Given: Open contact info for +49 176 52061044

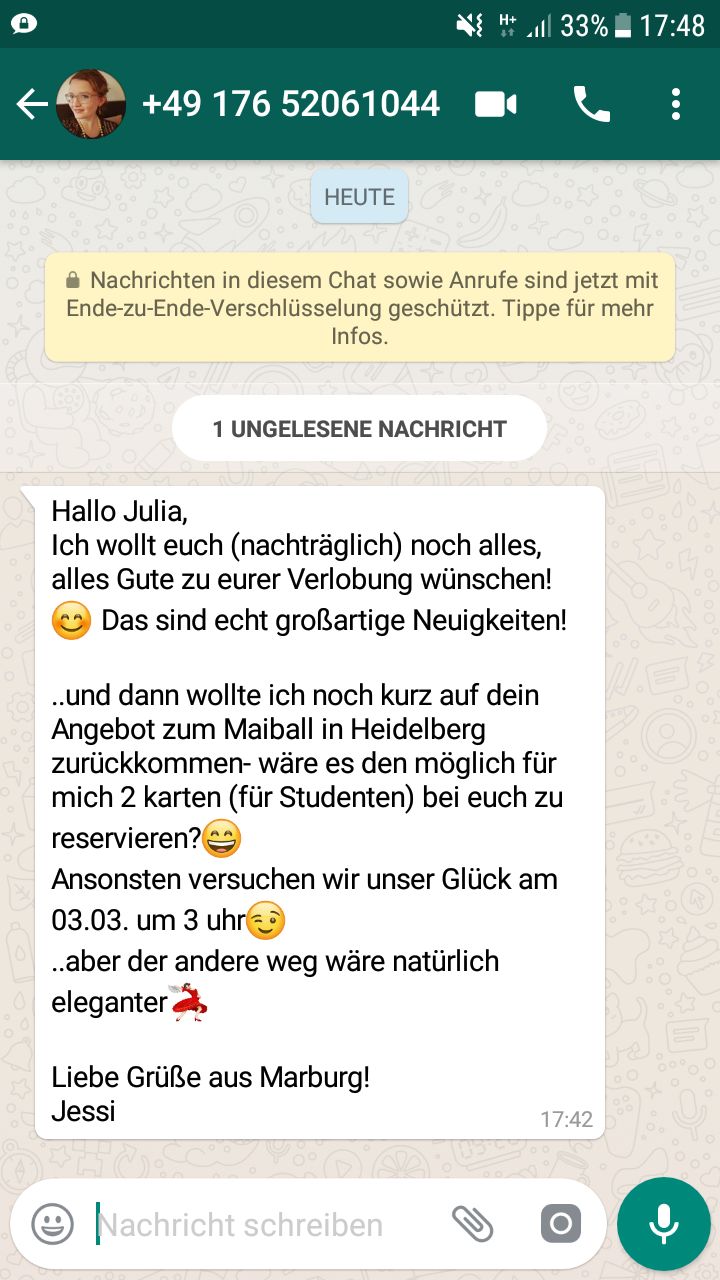Looking at the screenshot, I should [x=290, y=104].
